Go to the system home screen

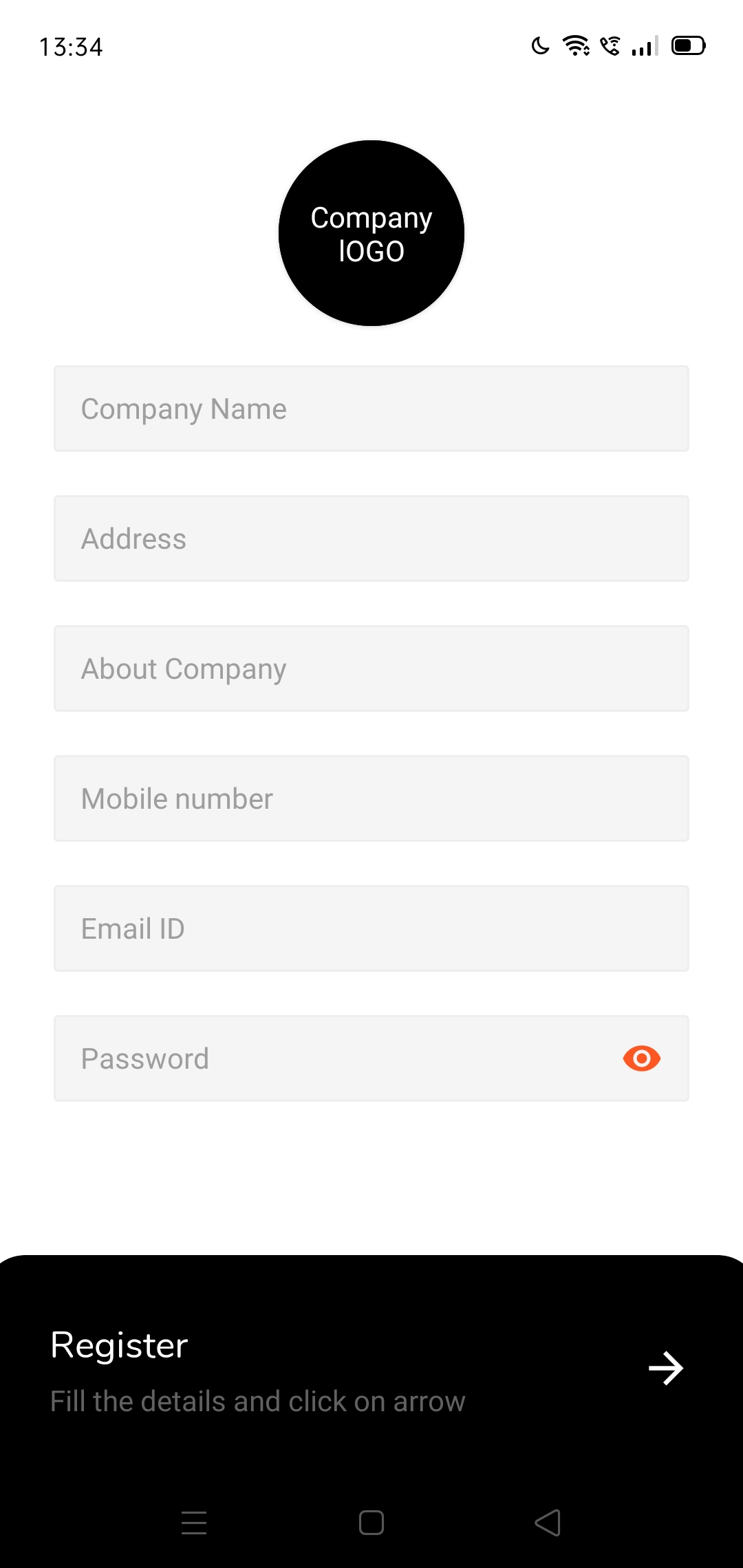[371, 1523]
